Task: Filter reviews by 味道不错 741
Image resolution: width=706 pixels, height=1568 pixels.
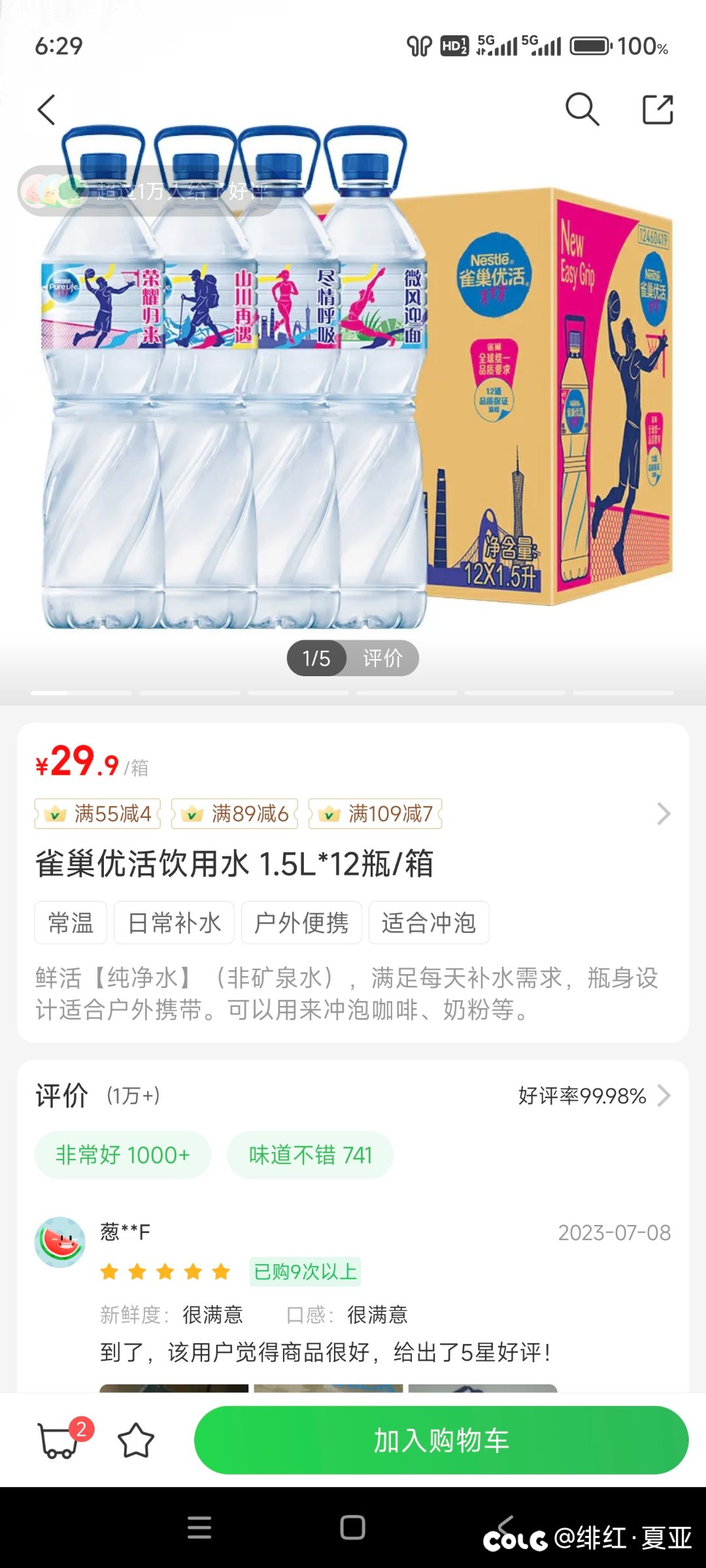Action: click(x=311, y=1155)
